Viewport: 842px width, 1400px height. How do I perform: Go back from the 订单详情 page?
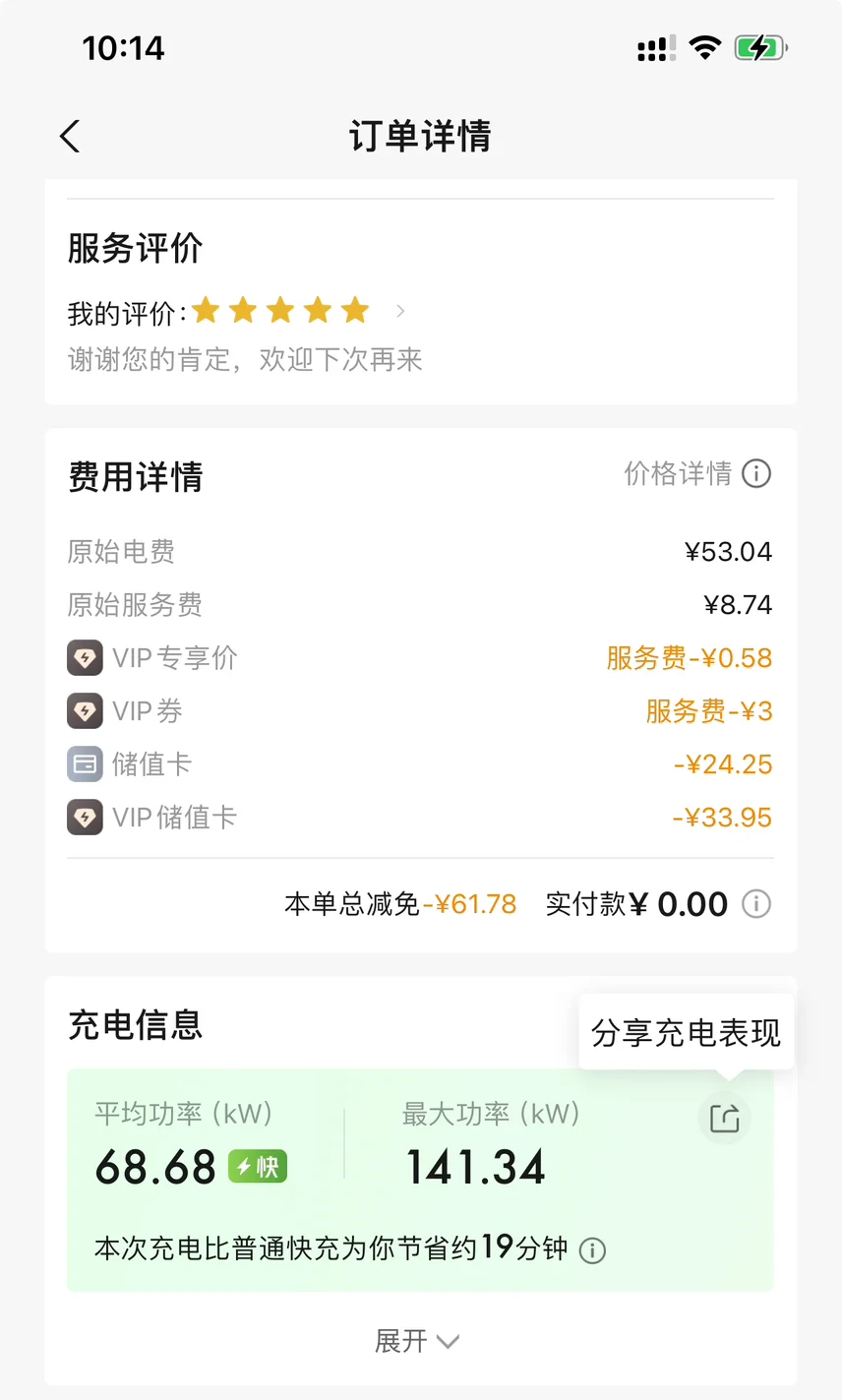[70, 136]
